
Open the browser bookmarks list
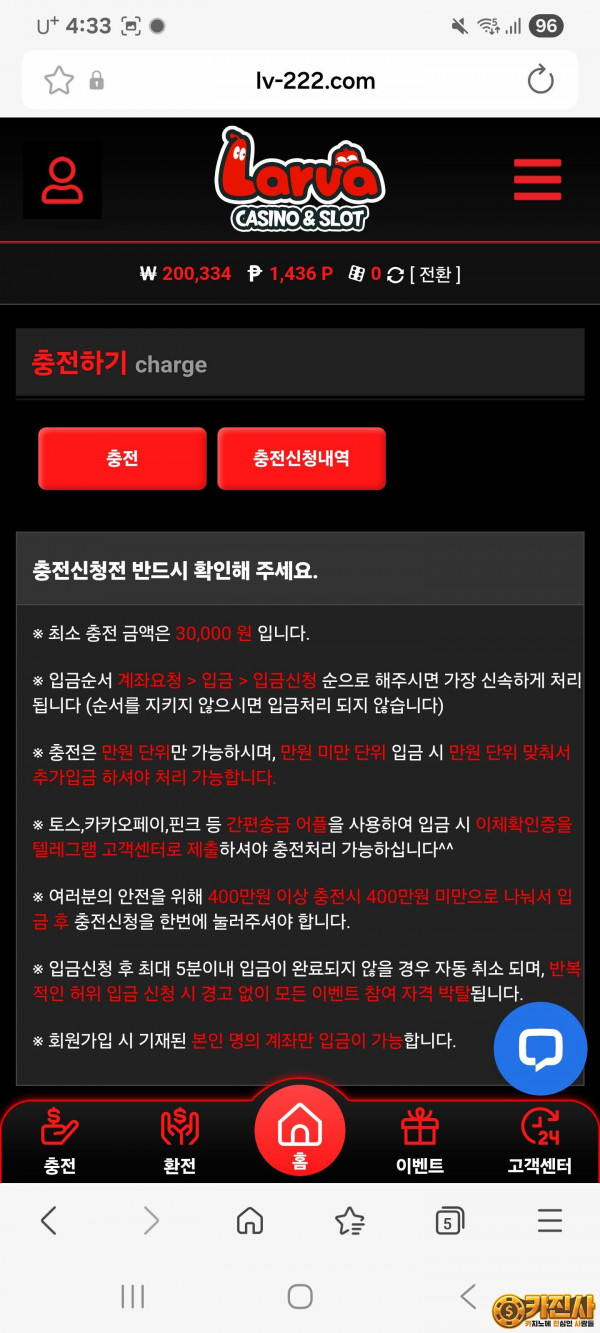click(349, 1220)
